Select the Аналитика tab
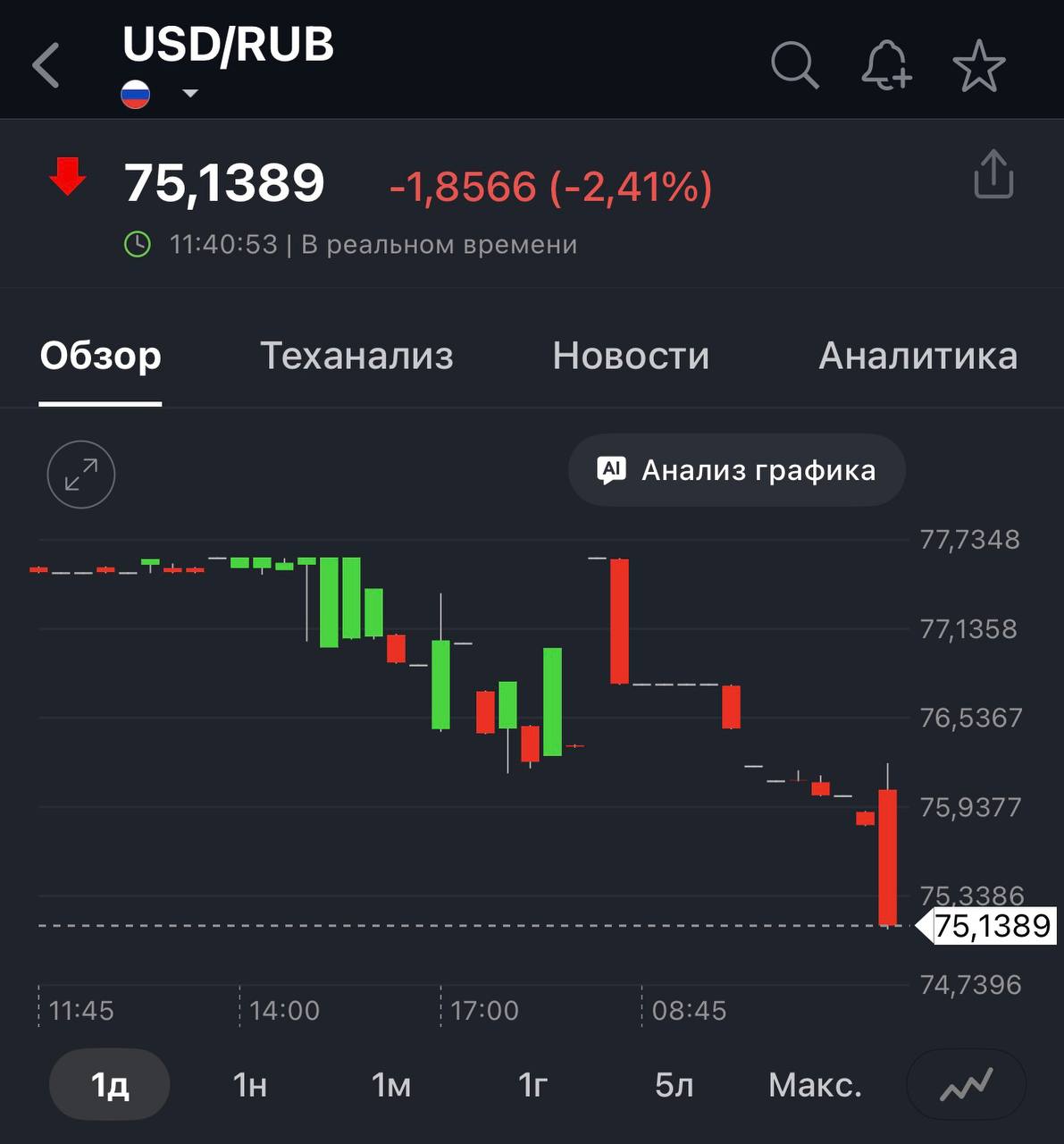The height and width of the screenshot is (1144, 1064). pyautogui.click(x=917, y=356)
